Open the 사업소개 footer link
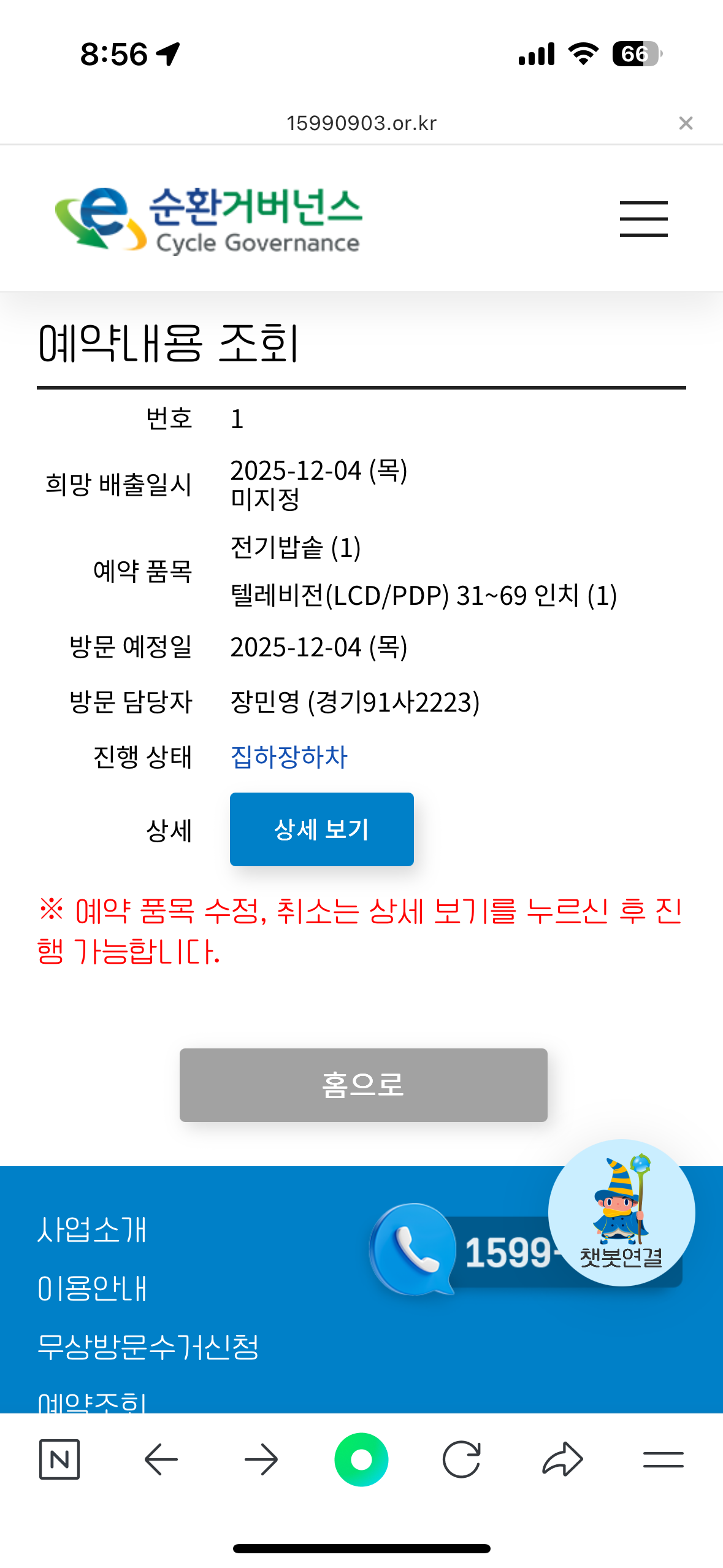This screenshot has width=723, height=1568. 92,1230
